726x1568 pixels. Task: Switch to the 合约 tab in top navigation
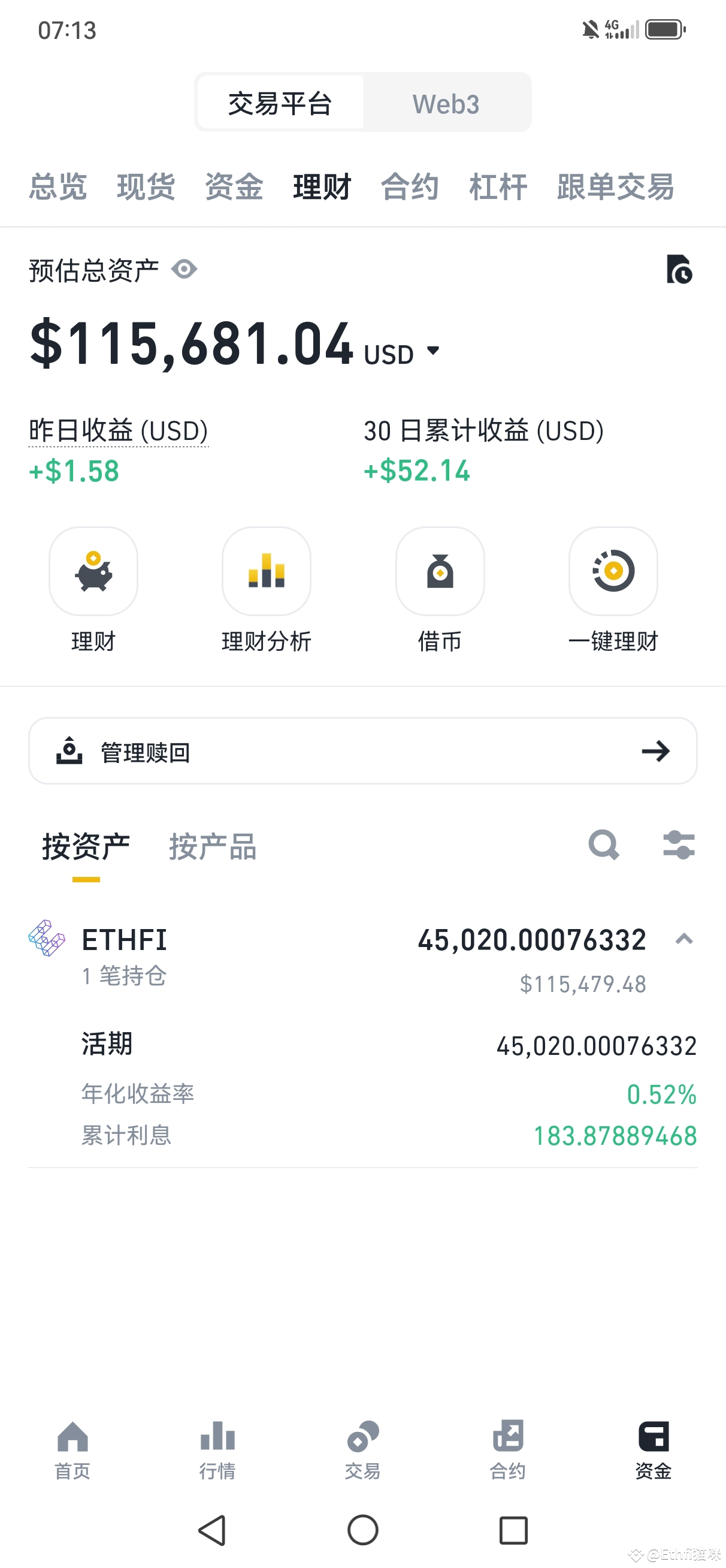(410, 188)
